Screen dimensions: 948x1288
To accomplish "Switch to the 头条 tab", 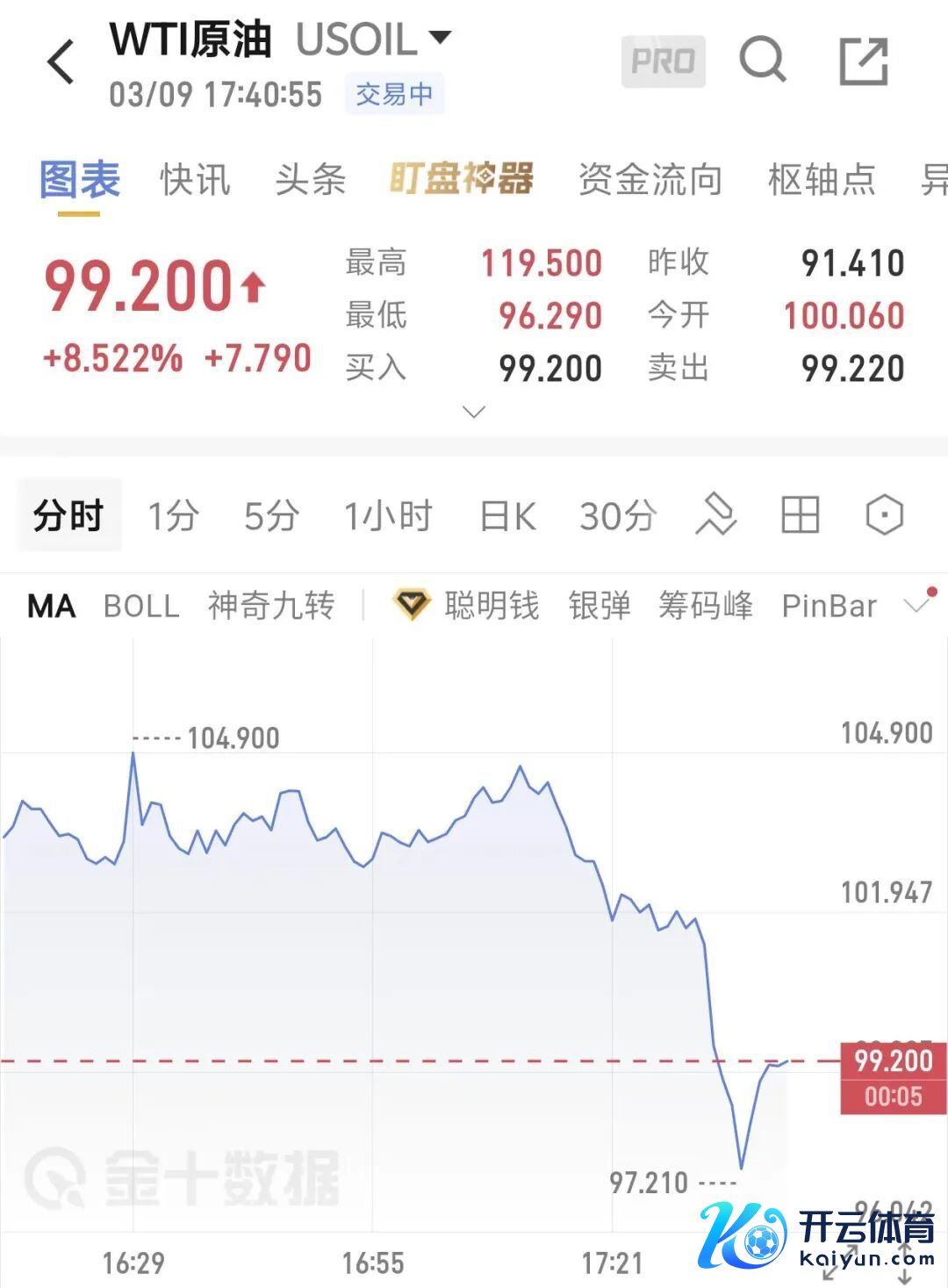I will [x=310, y=180].
